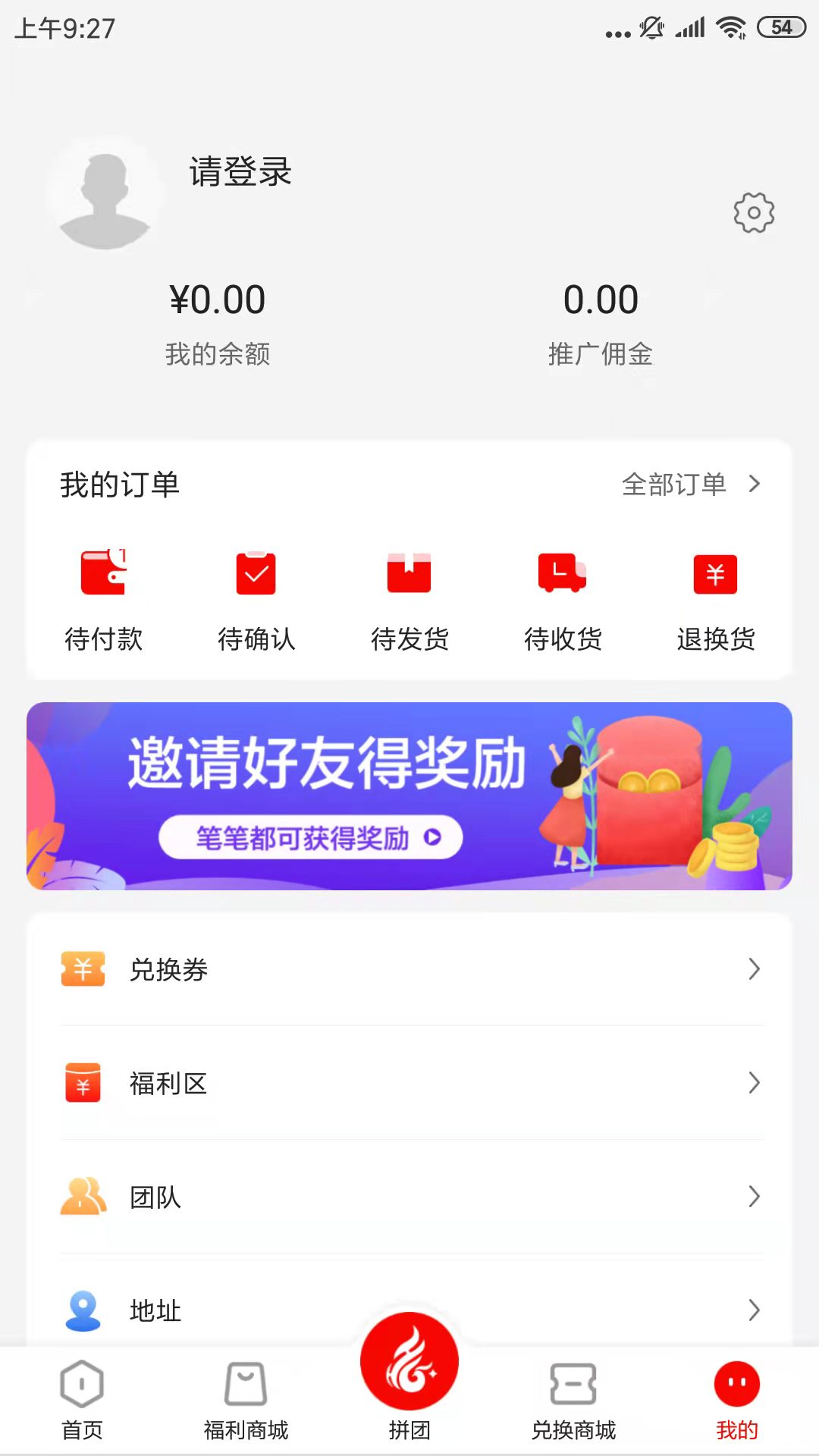Open the settings gear icon
This screenshot has width=819, height=1456.
click(x=754, y=212)
